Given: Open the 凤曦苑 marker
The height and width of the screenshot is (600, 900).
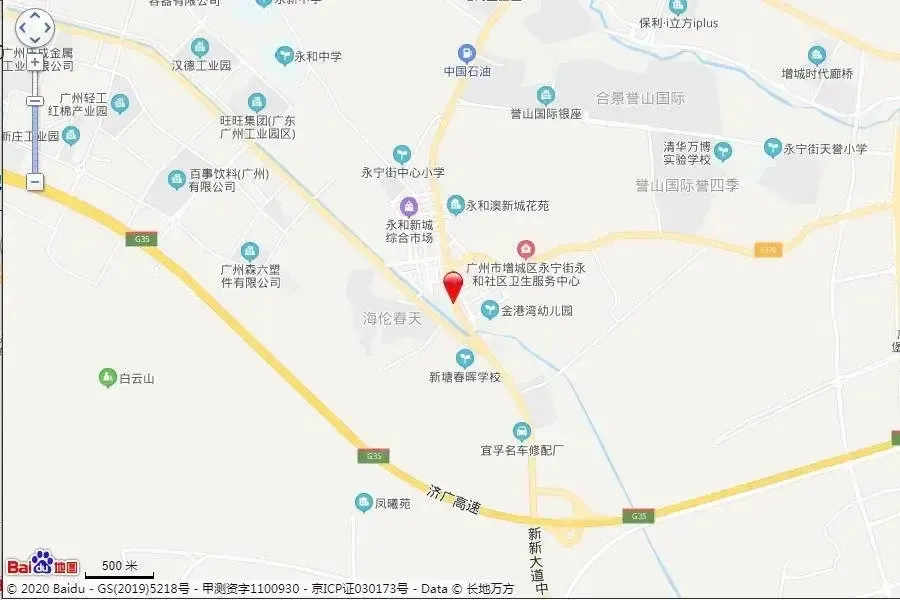Looking at the screenshot, I should pos(363,502).
